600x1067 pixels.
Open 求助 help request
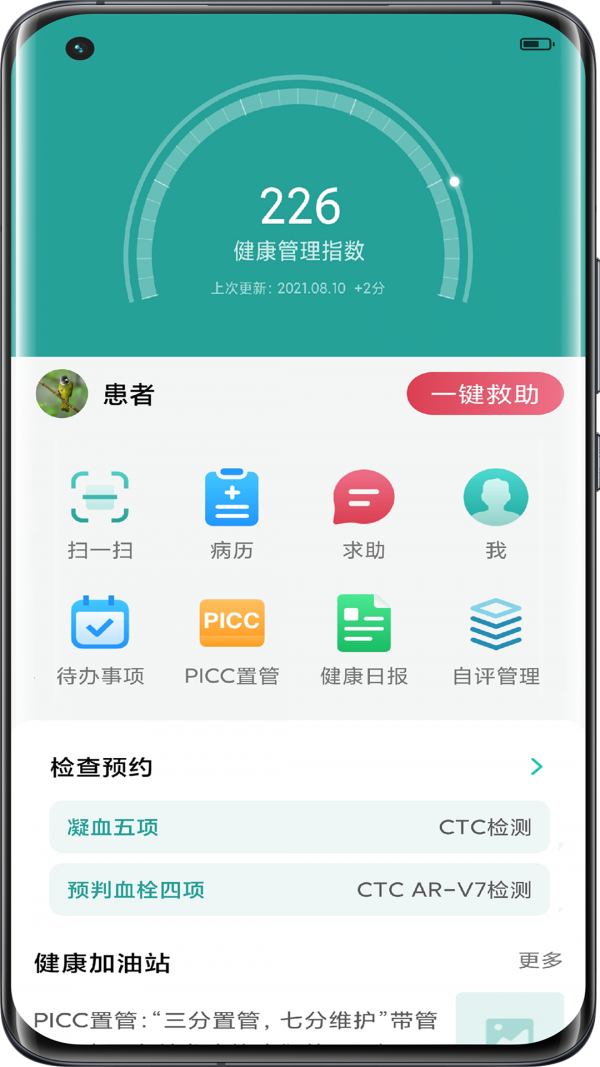[x=363, y=515]
